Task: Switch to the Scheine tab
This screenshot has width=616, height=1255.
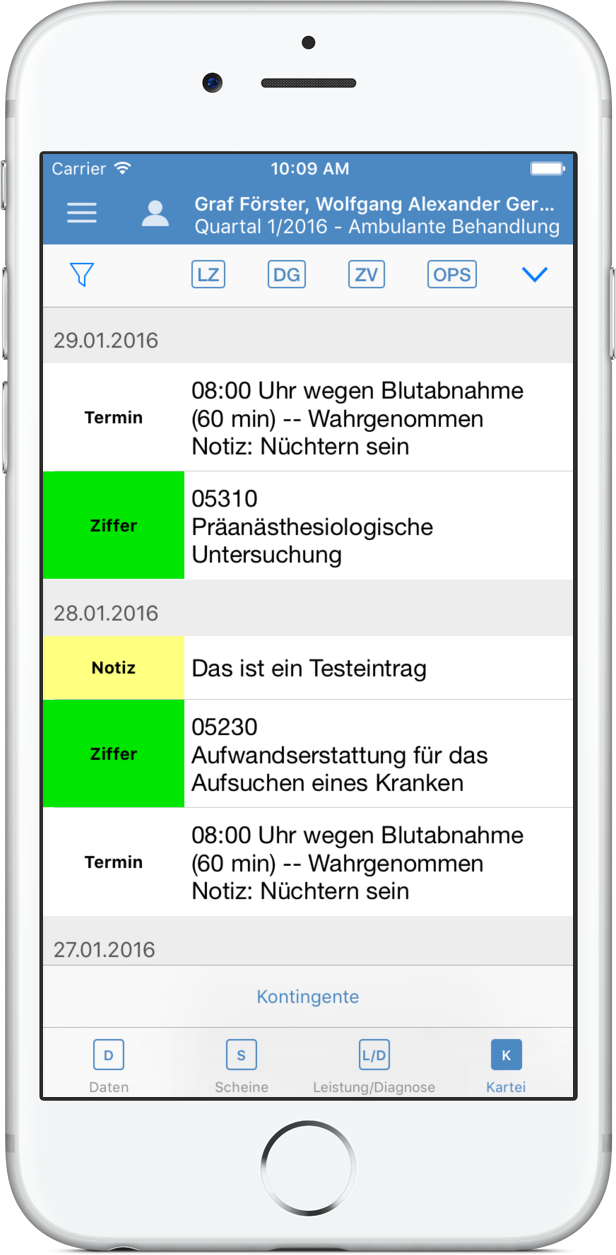Action: (241, 1064)
